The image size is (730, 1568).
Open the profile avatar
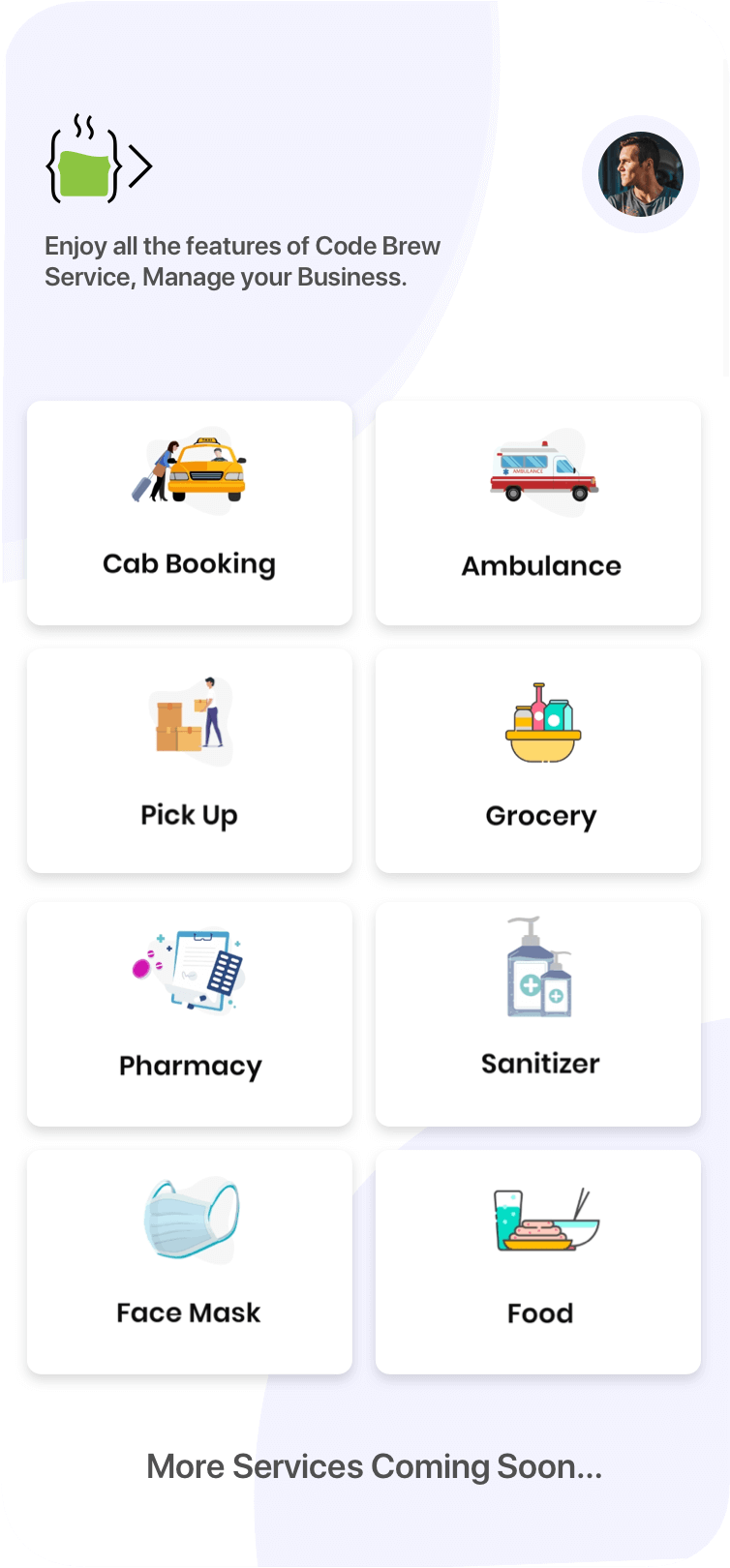pyautogui.click(x=640, y=174)
